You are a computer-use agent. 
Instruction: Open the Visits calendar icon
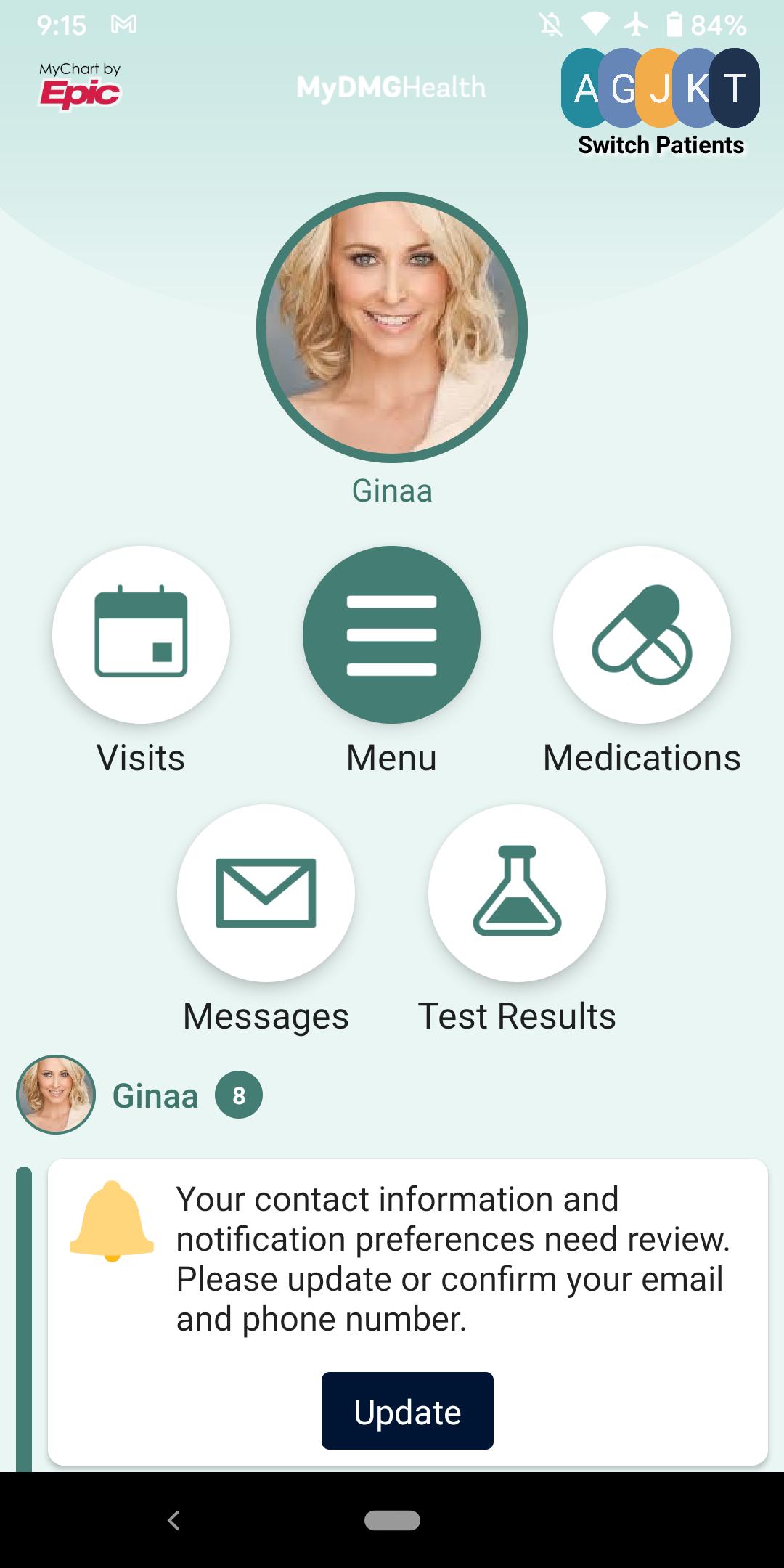point(140,634)
